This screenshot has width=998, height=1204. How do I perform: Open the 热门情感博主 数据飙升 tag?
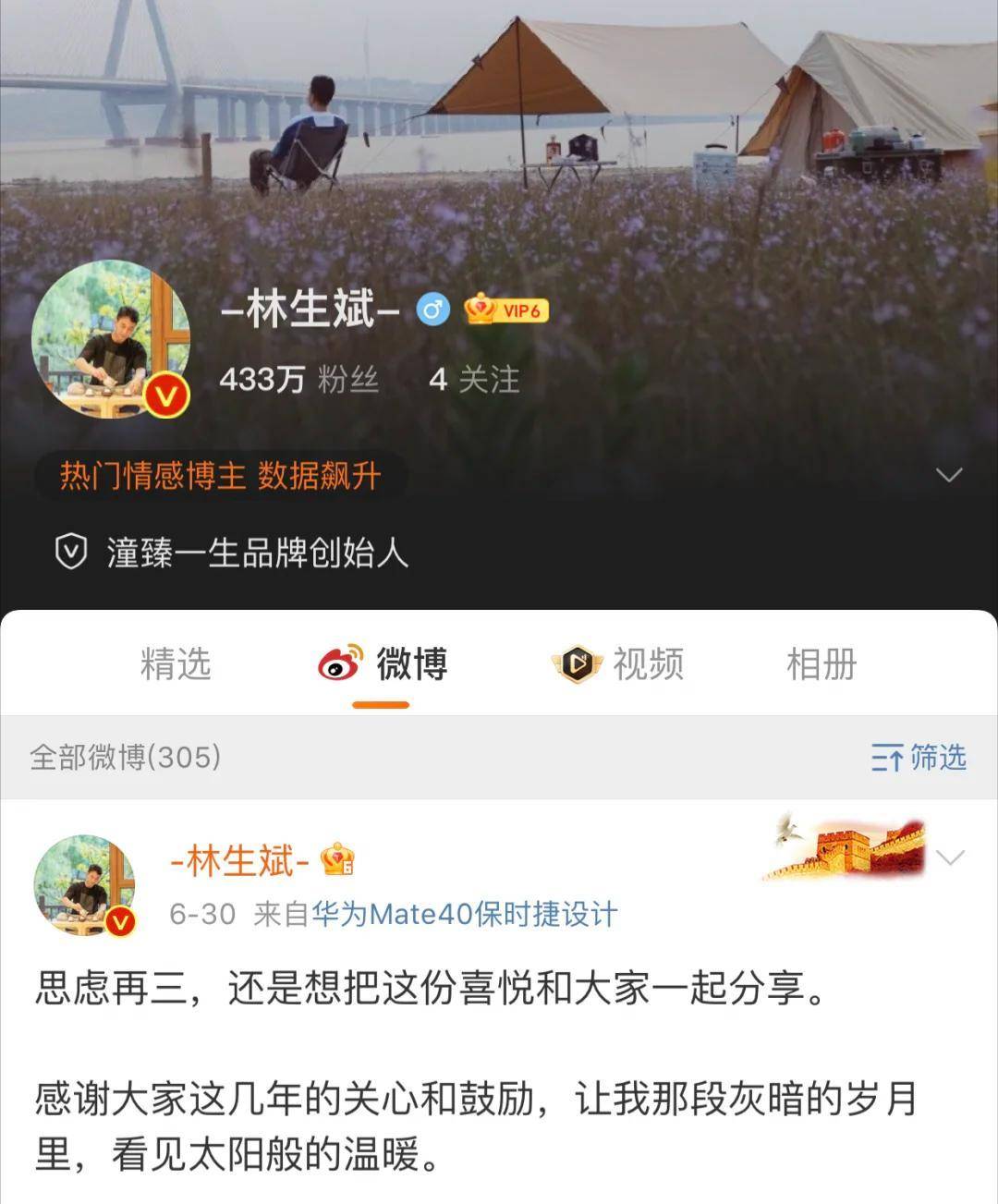(221, 476)
